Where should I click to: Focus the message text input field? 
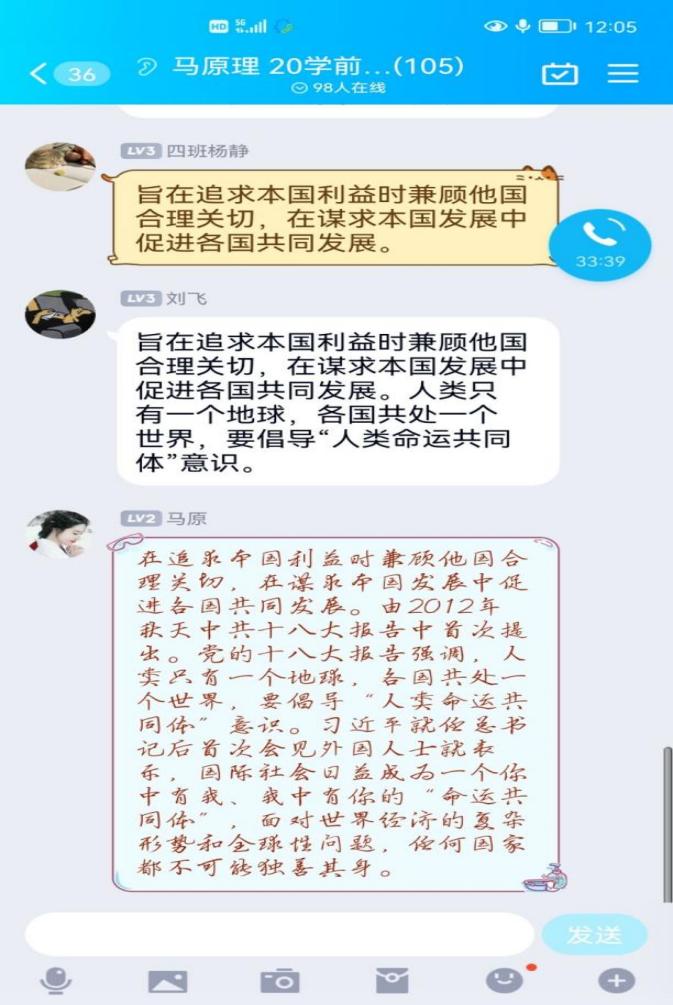[278, 934]
